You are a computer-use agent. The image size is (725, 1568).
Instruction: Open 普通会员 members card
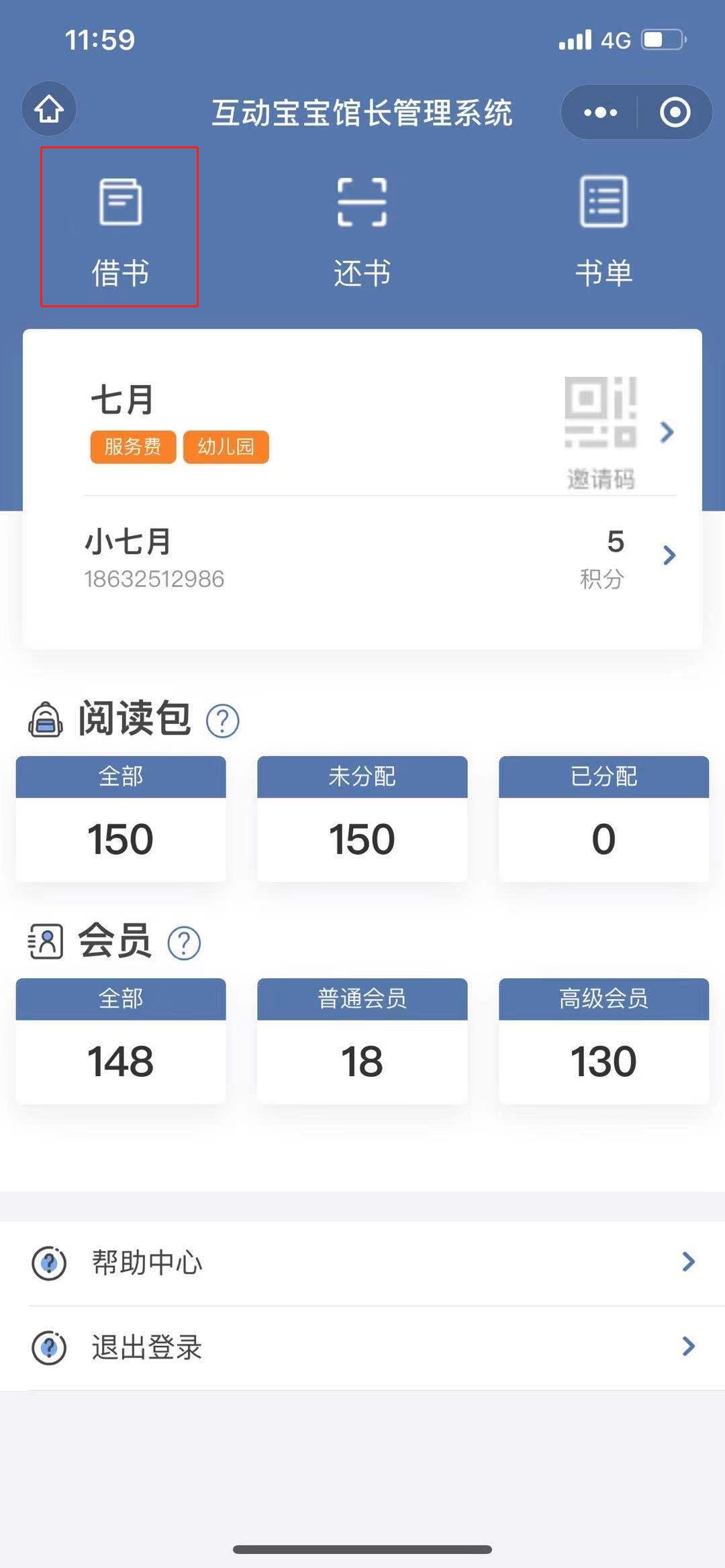click(x=362, y=1042)
